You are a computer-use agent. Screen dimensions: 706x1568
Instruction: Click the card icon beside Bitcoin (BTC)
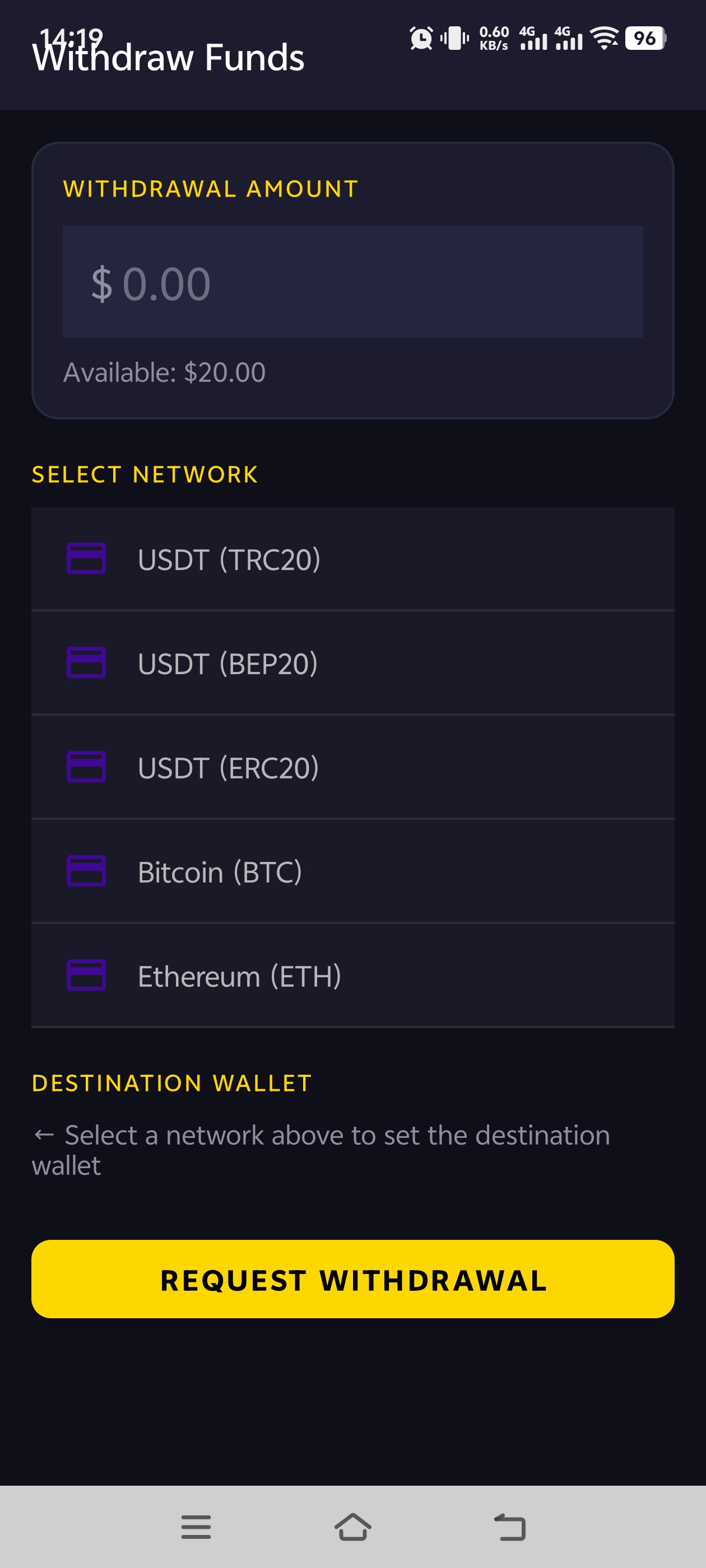click(x=86, y=871)
